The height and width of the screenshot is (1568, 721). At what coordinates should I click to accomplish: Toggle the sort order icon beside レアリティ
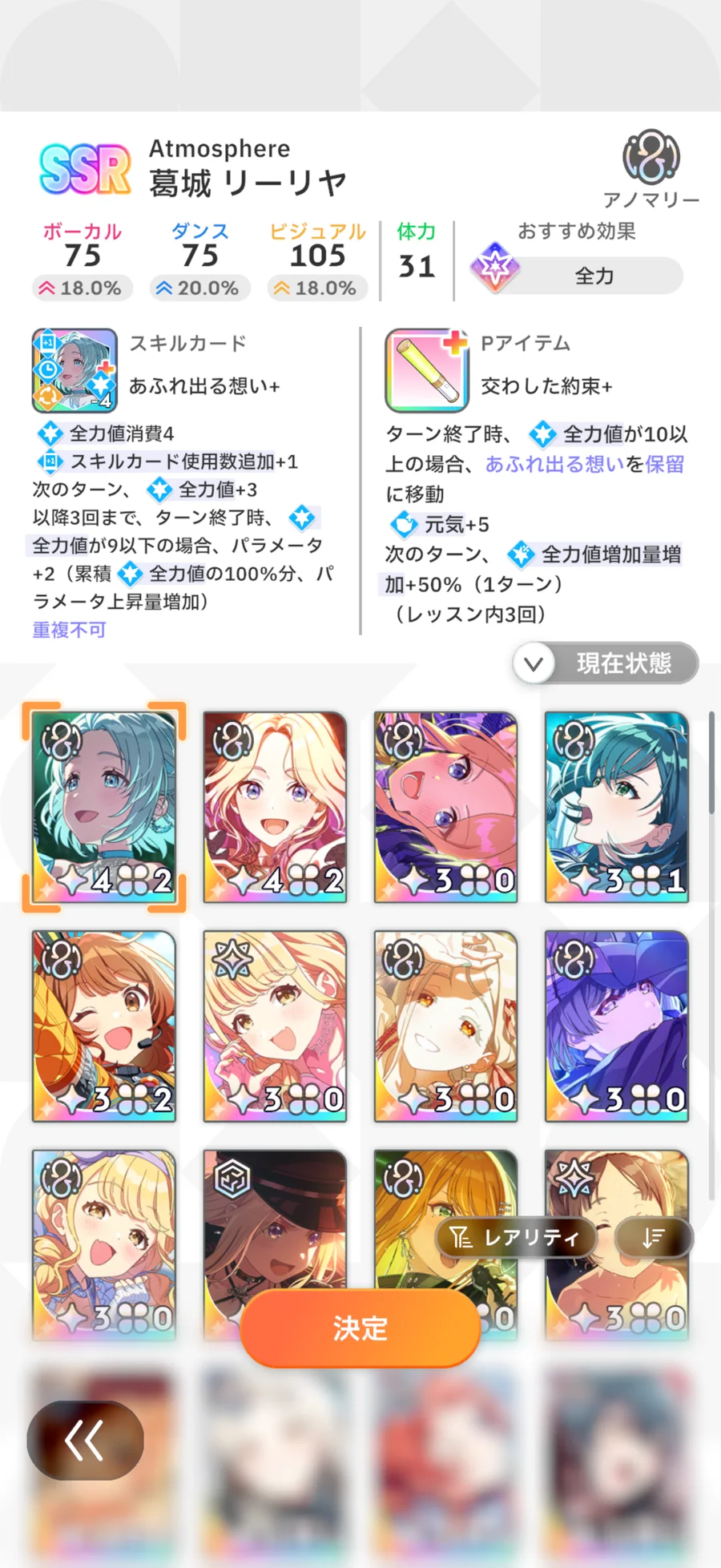coord(654,1238)
